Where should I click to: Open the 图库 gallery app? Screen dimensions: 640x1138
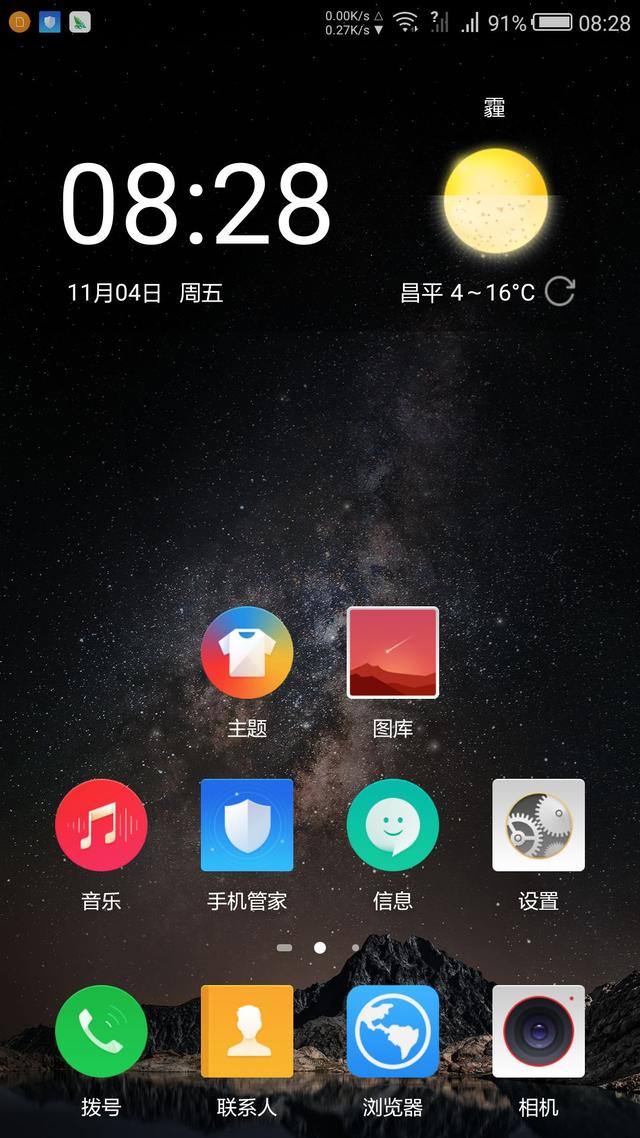393,652
